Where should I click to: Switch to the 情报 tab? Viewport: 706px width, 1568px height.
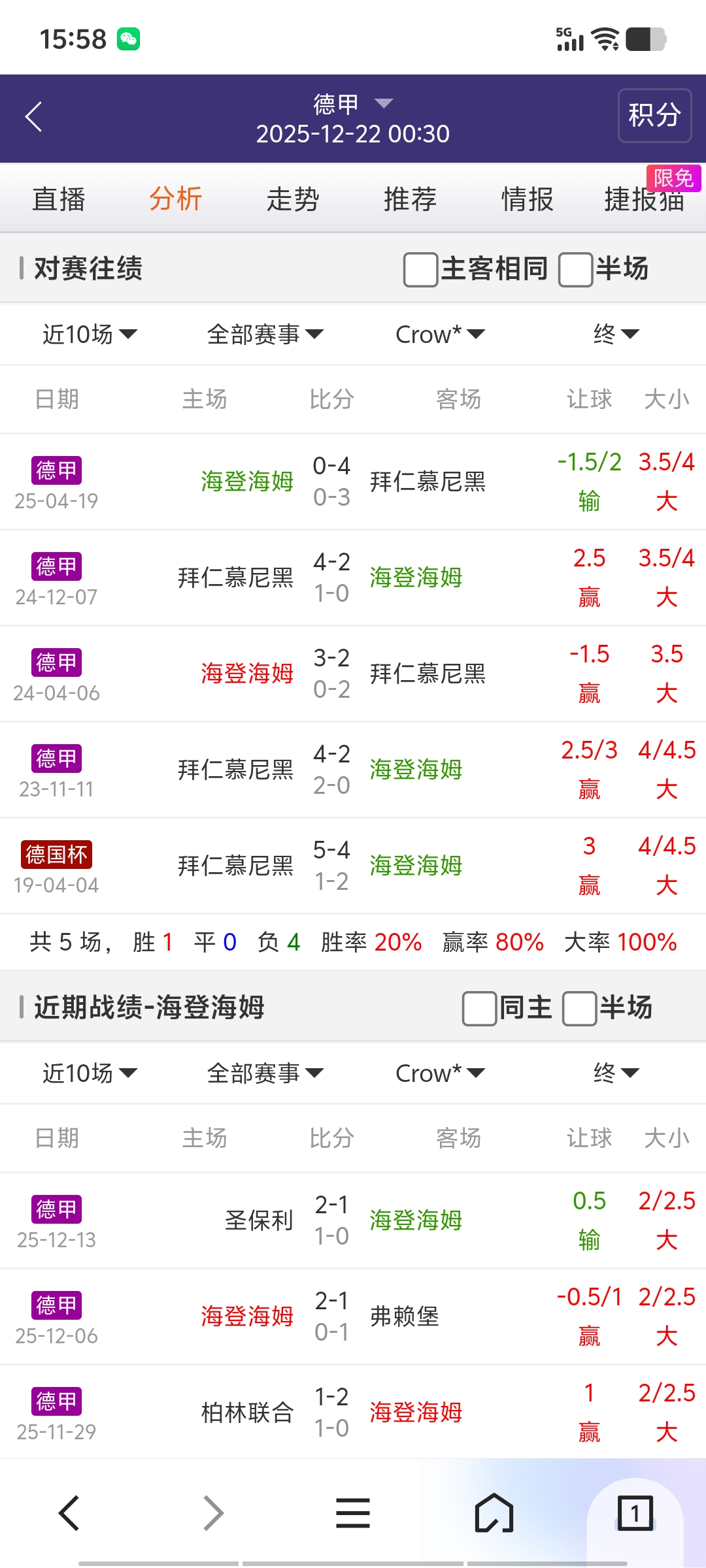coord(527,199)
